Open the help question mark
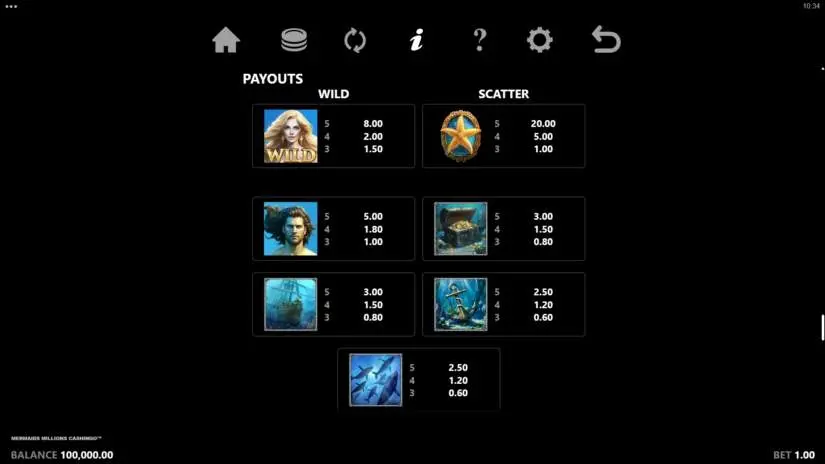The image size is (825, 464). 479,40
